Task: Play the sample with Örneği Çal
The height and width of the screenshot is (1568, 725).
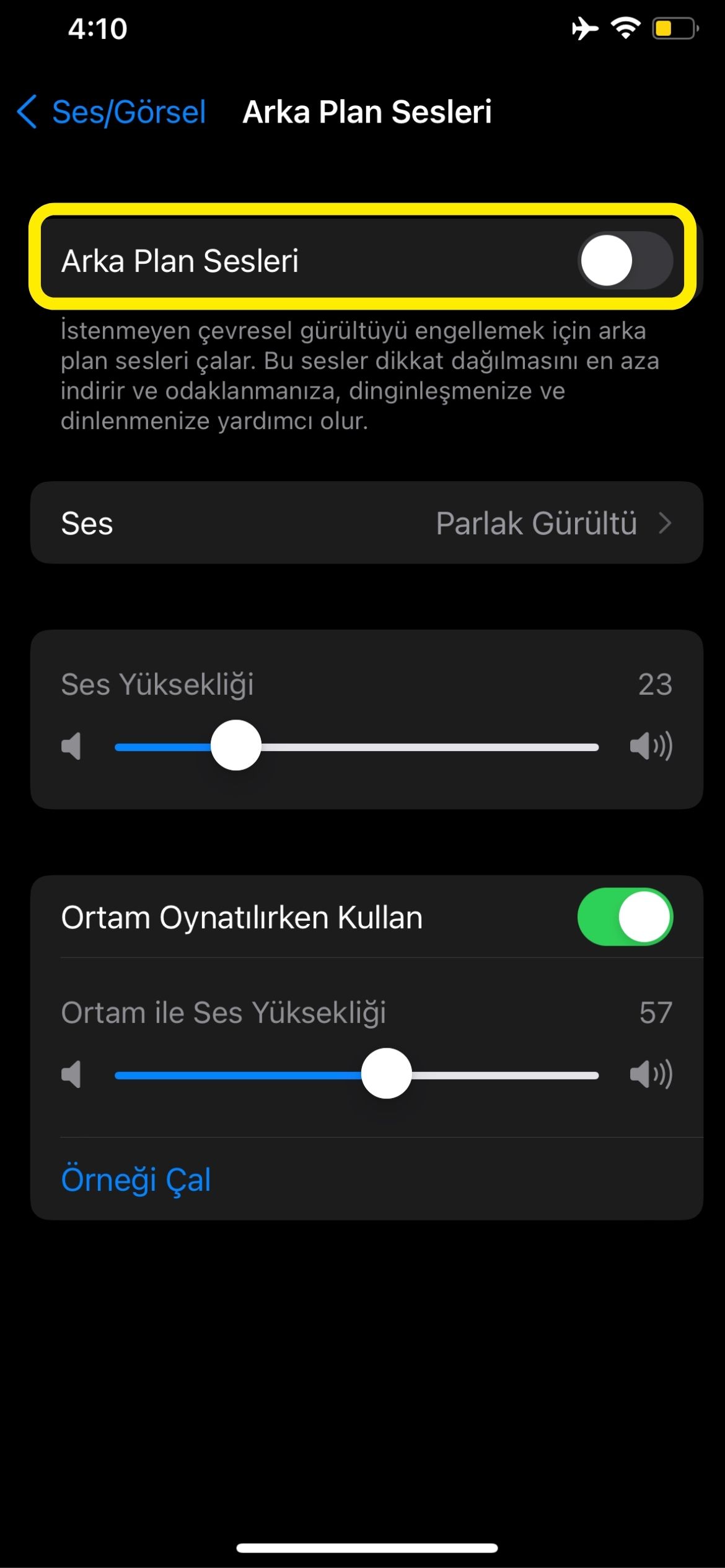Action: pyautogui.click(x=136, y=1179)
